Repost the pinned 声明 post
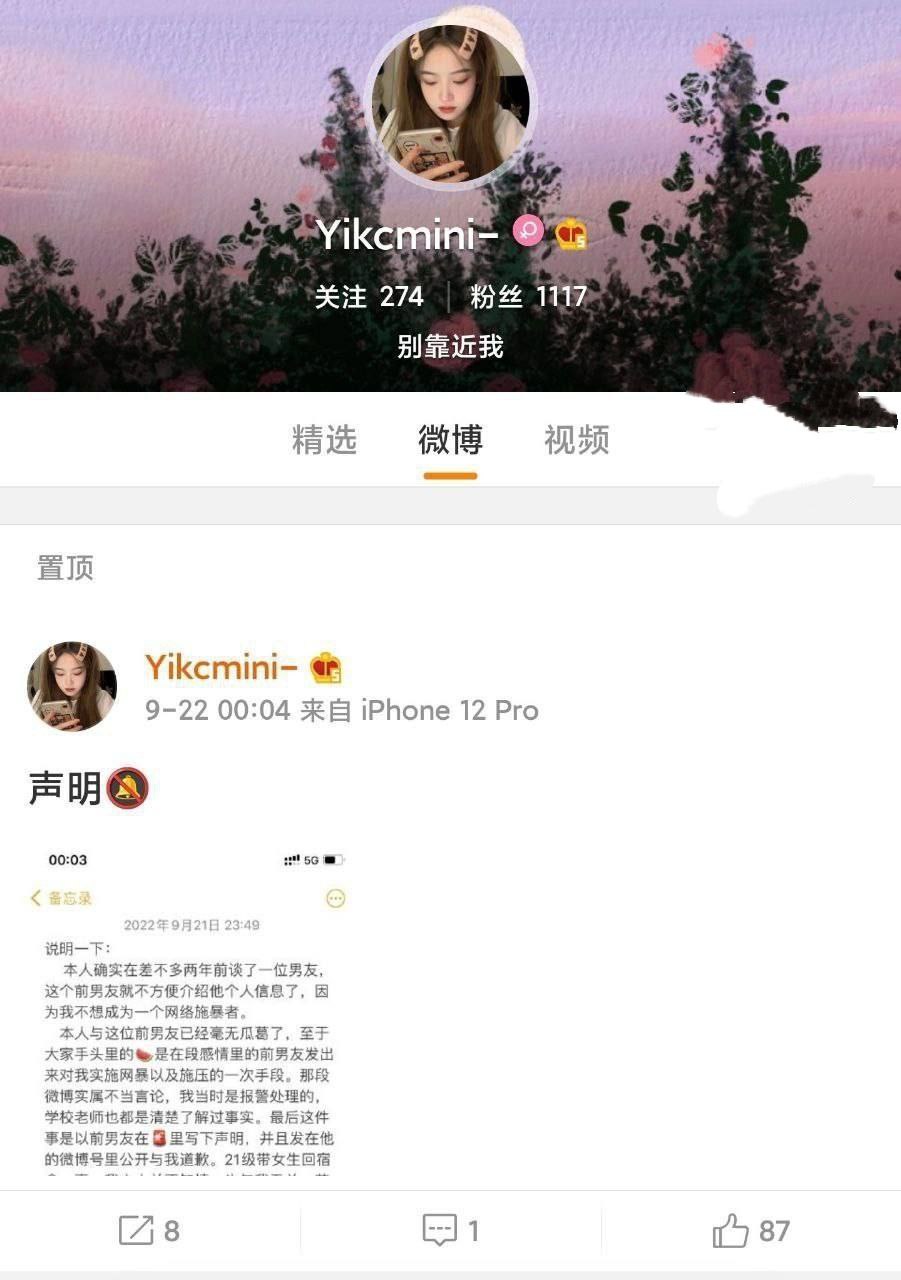Screen dimensions: 901x1280 [150, 1230]
